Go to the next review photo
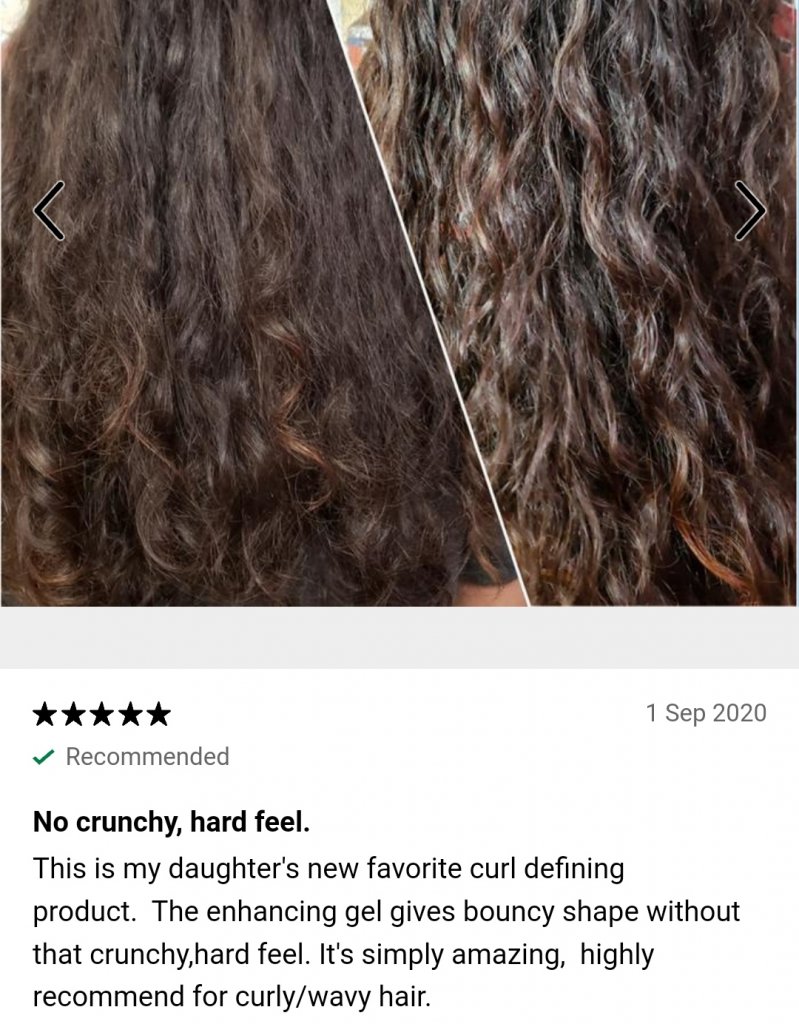 click(x=750, y=211)
